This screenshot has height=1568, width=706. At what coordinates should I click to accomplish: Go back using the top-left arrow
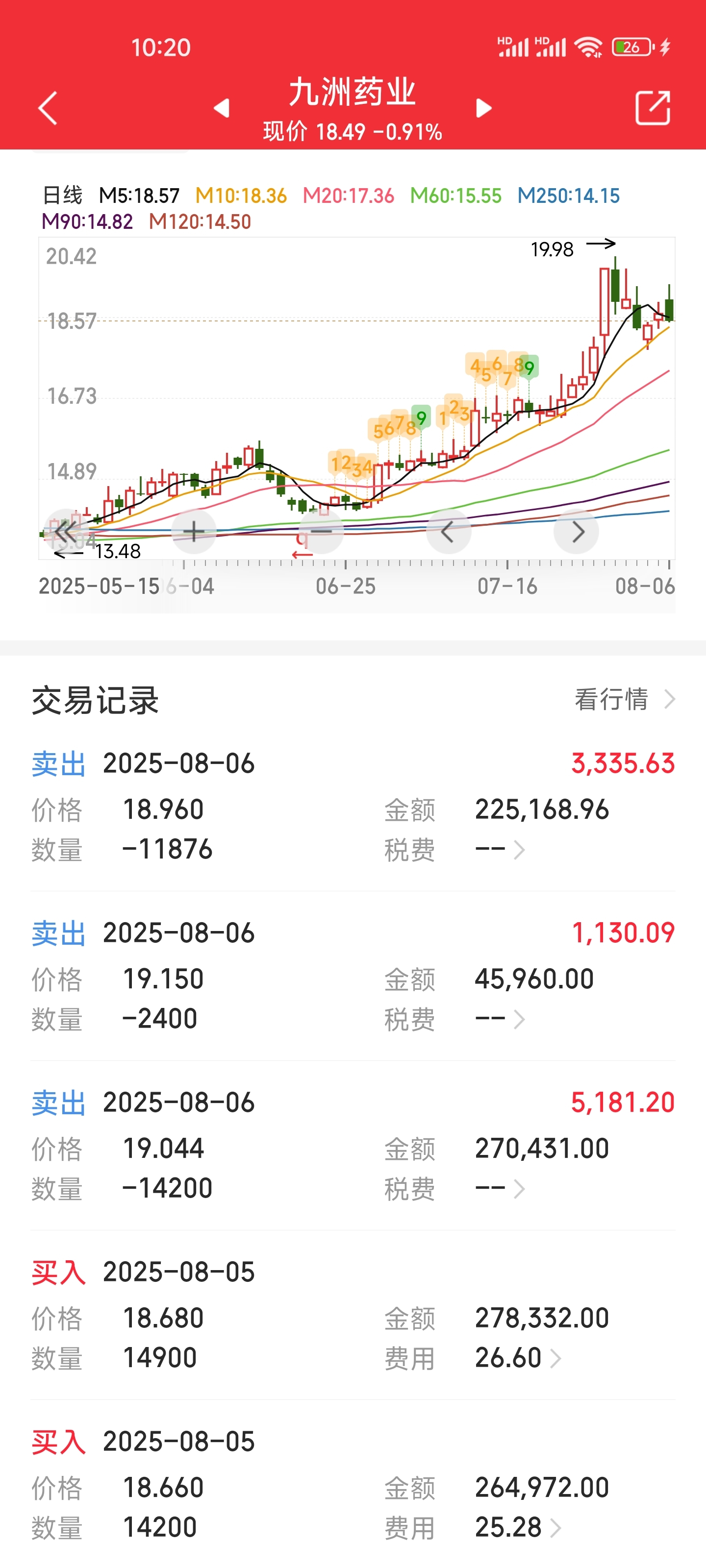[x=48, y=108]
